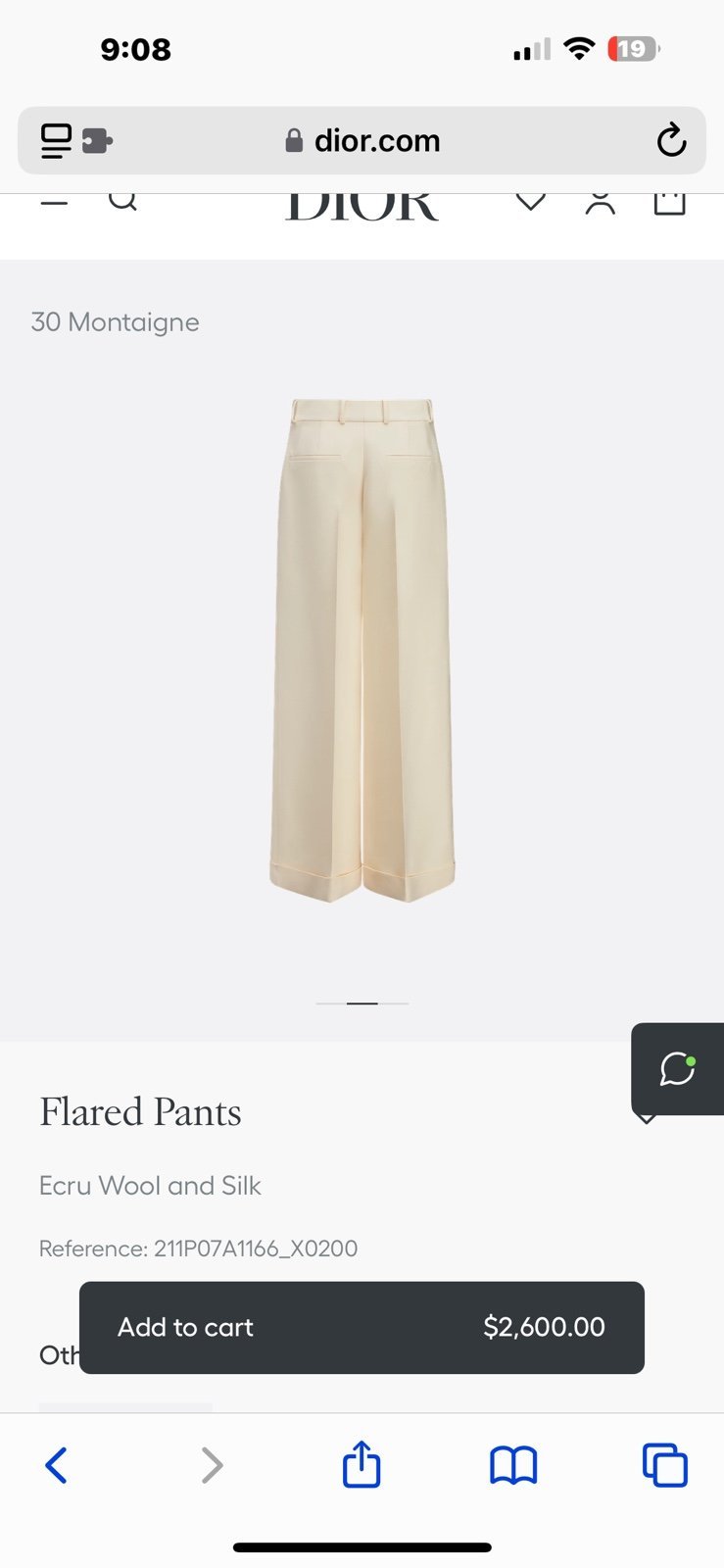Screen dimensions: 724x1568
Task: Expand the Flared Pants details chevron
Action: point(646,1118)
